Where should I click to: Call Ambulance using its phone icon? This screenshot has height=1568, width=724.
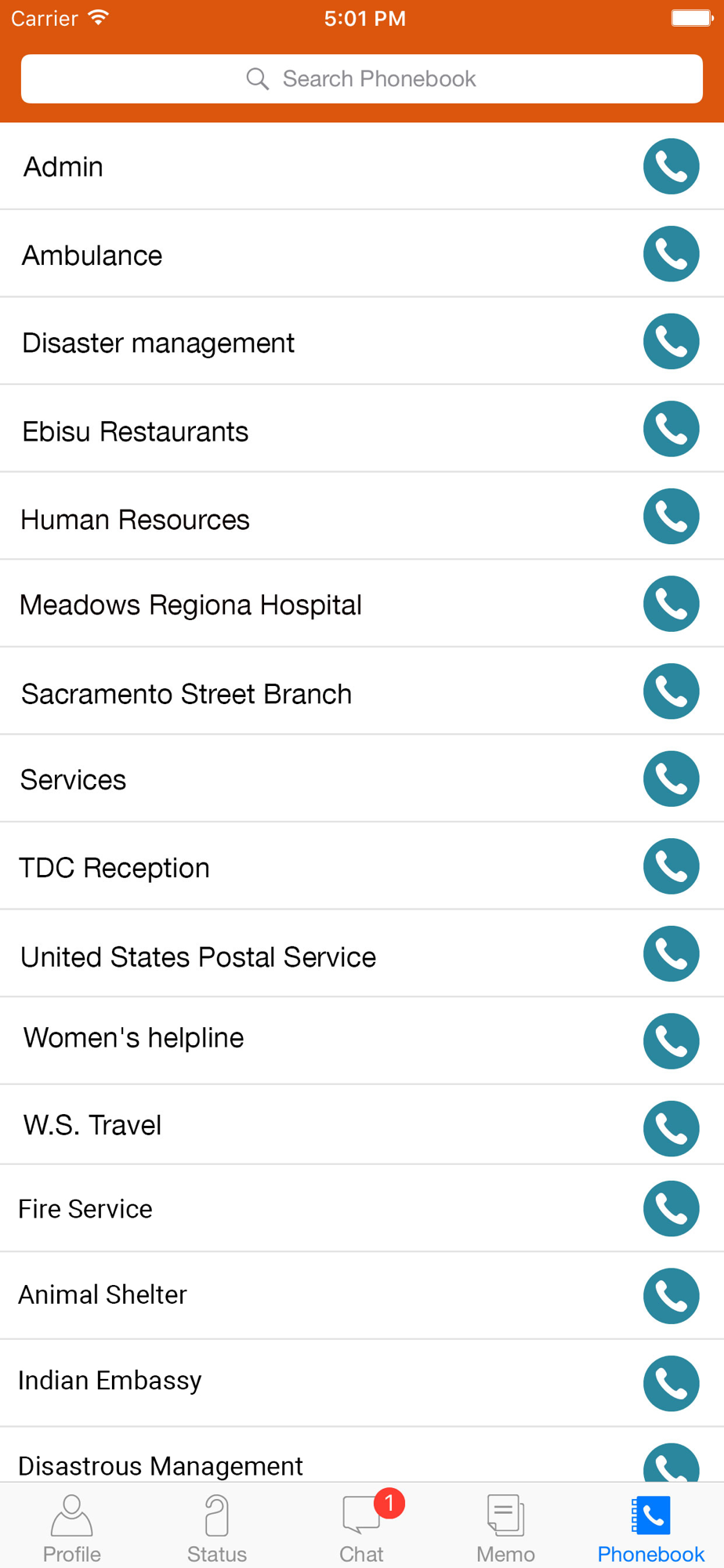click(x=672, y=254)
